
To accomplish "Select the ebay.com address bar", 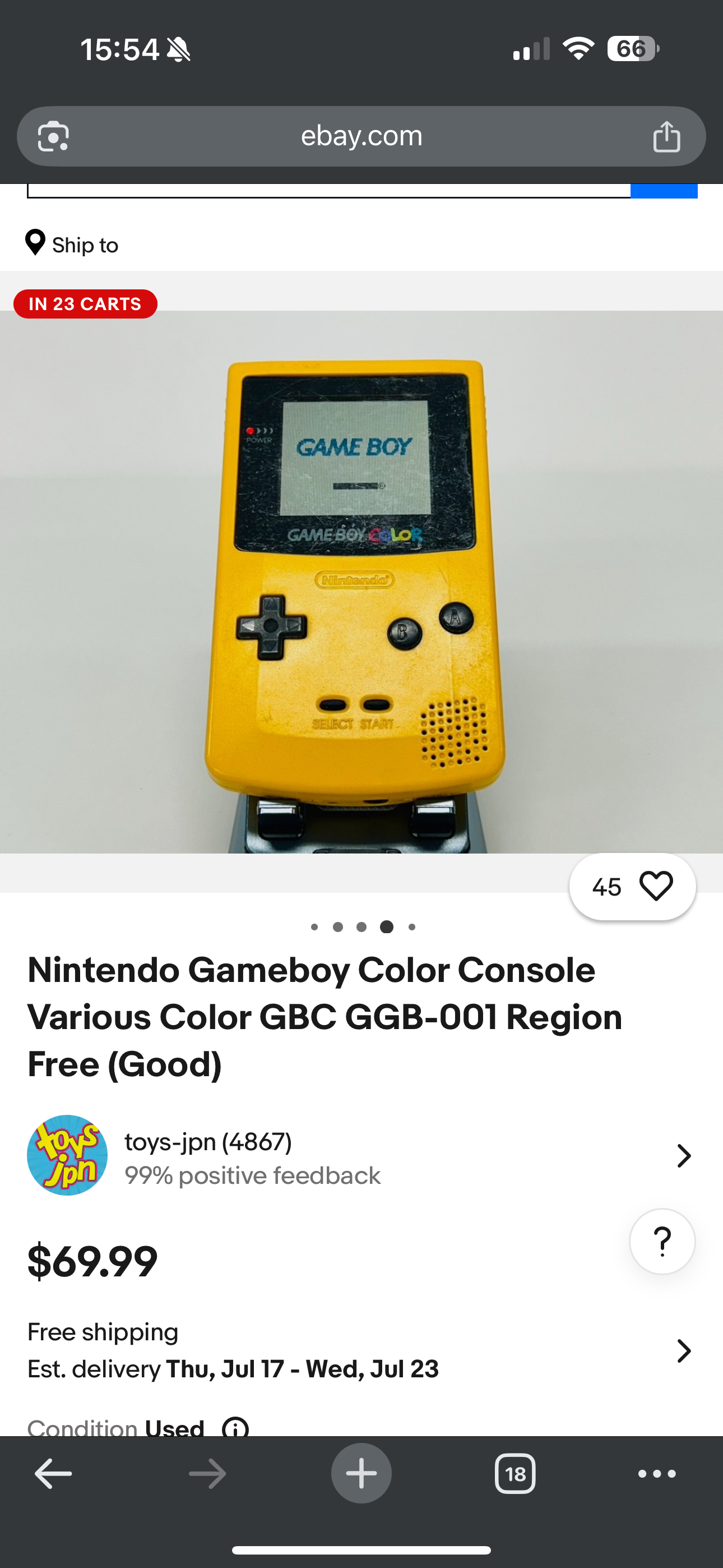I will click(361, 136).
